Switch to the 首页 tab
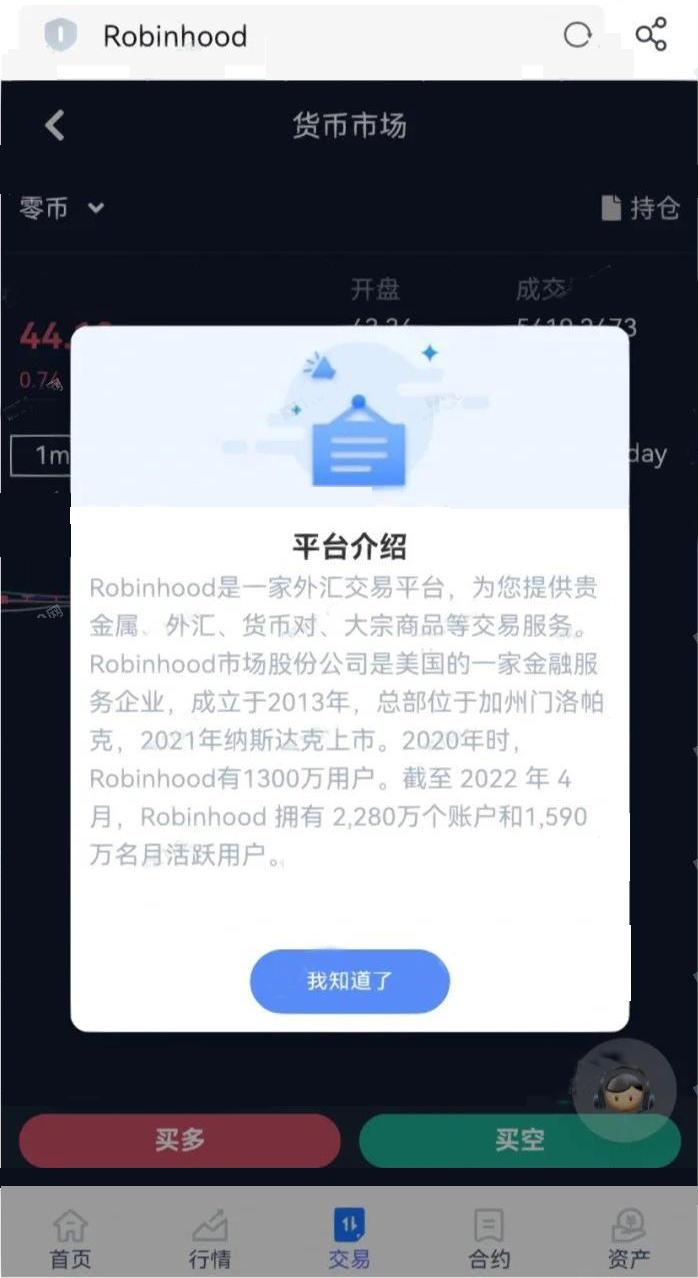The image size is (698, 1278). (x=70, y=1238)
